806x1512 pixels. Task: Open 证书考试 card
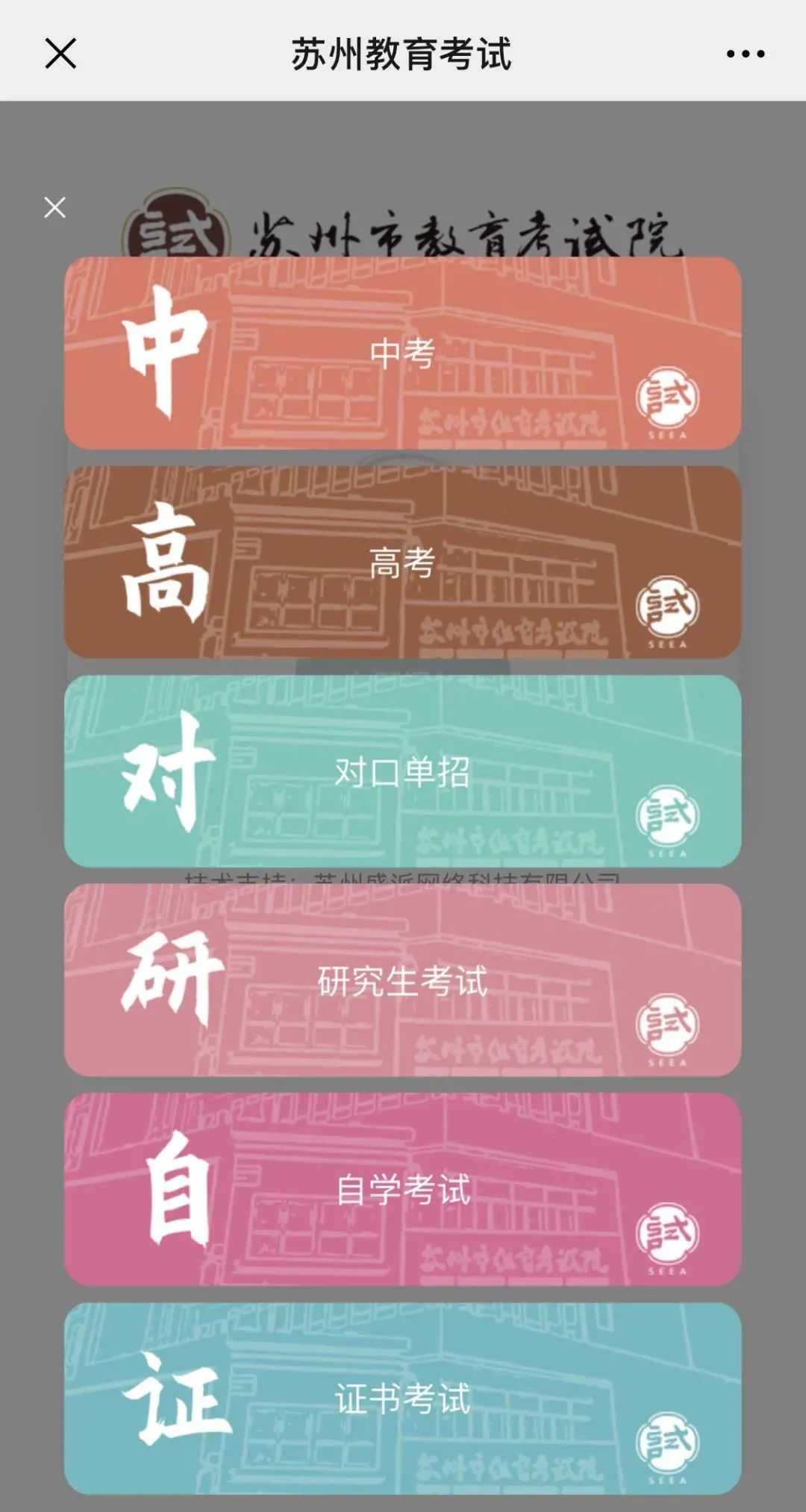402,1398
